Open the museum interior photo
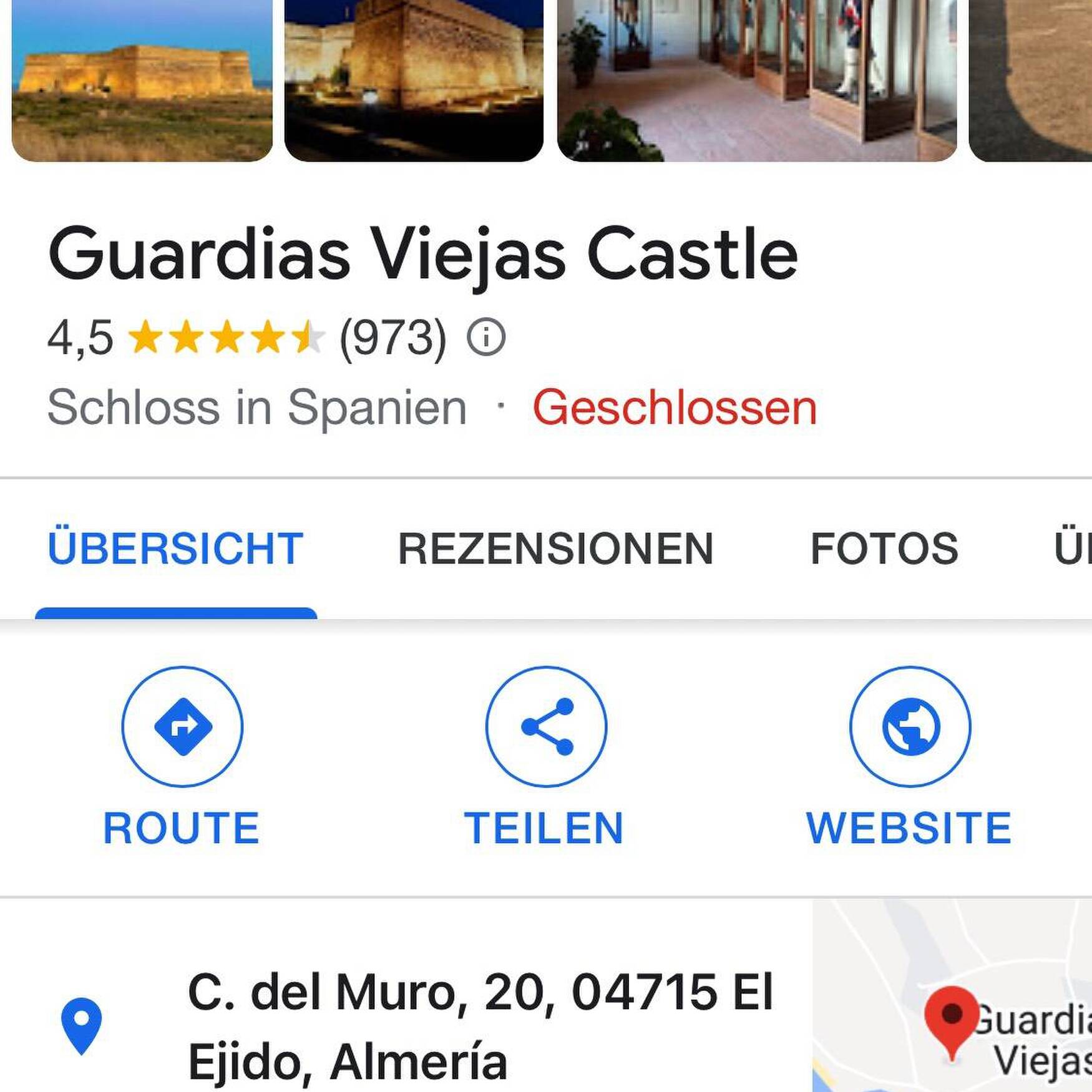Viewport: 1092px width, 1092px height. point(756,81)
